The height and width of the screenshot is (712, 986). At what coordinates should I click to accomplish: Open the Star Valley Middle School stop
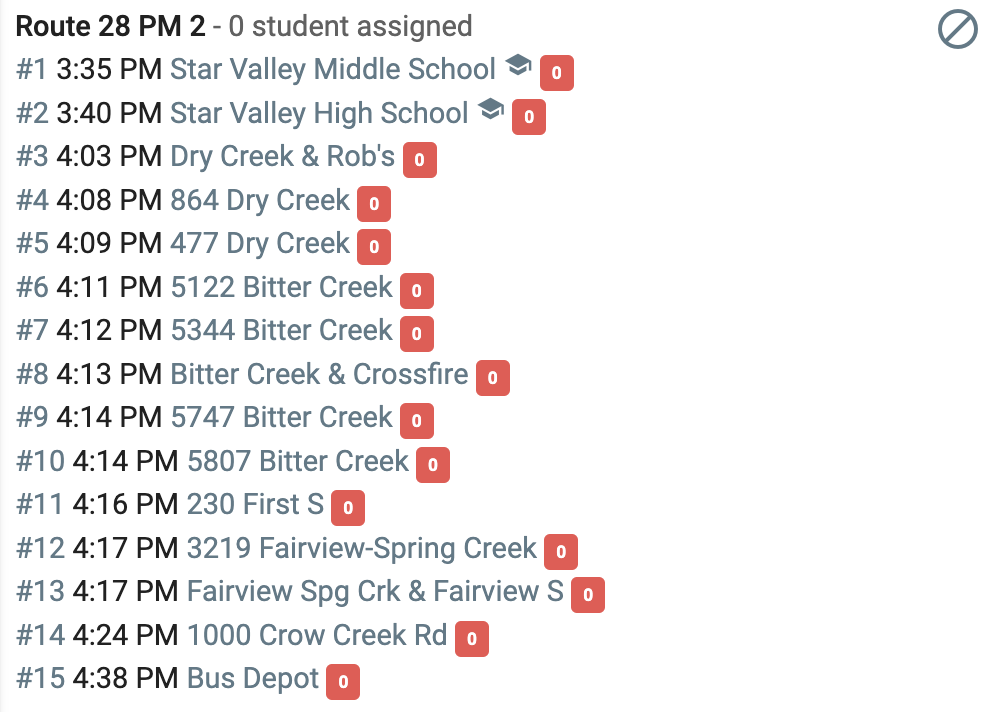pos(333,69)
